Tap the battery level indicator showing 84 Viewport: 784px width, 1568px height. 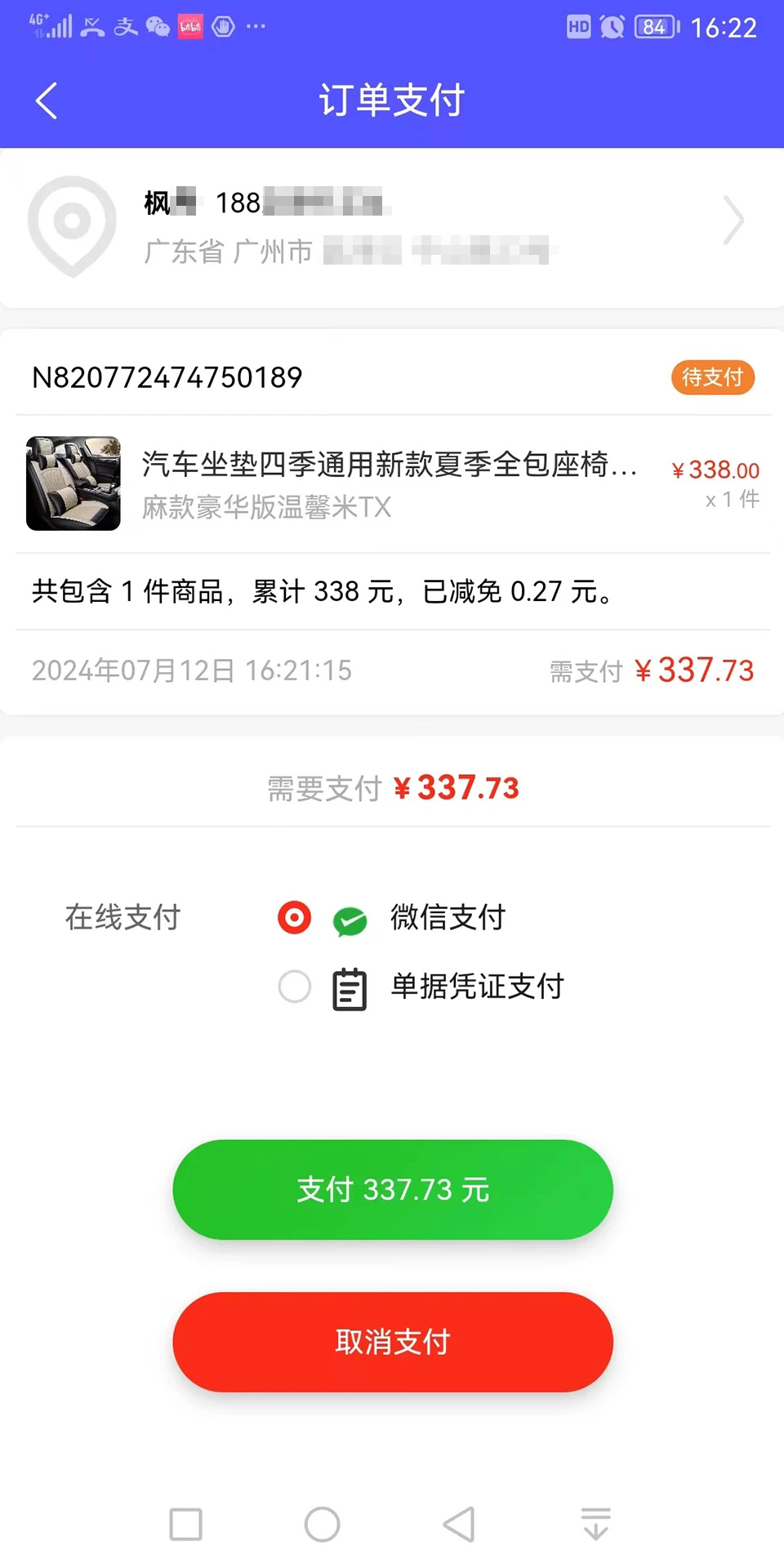[655, 27]
